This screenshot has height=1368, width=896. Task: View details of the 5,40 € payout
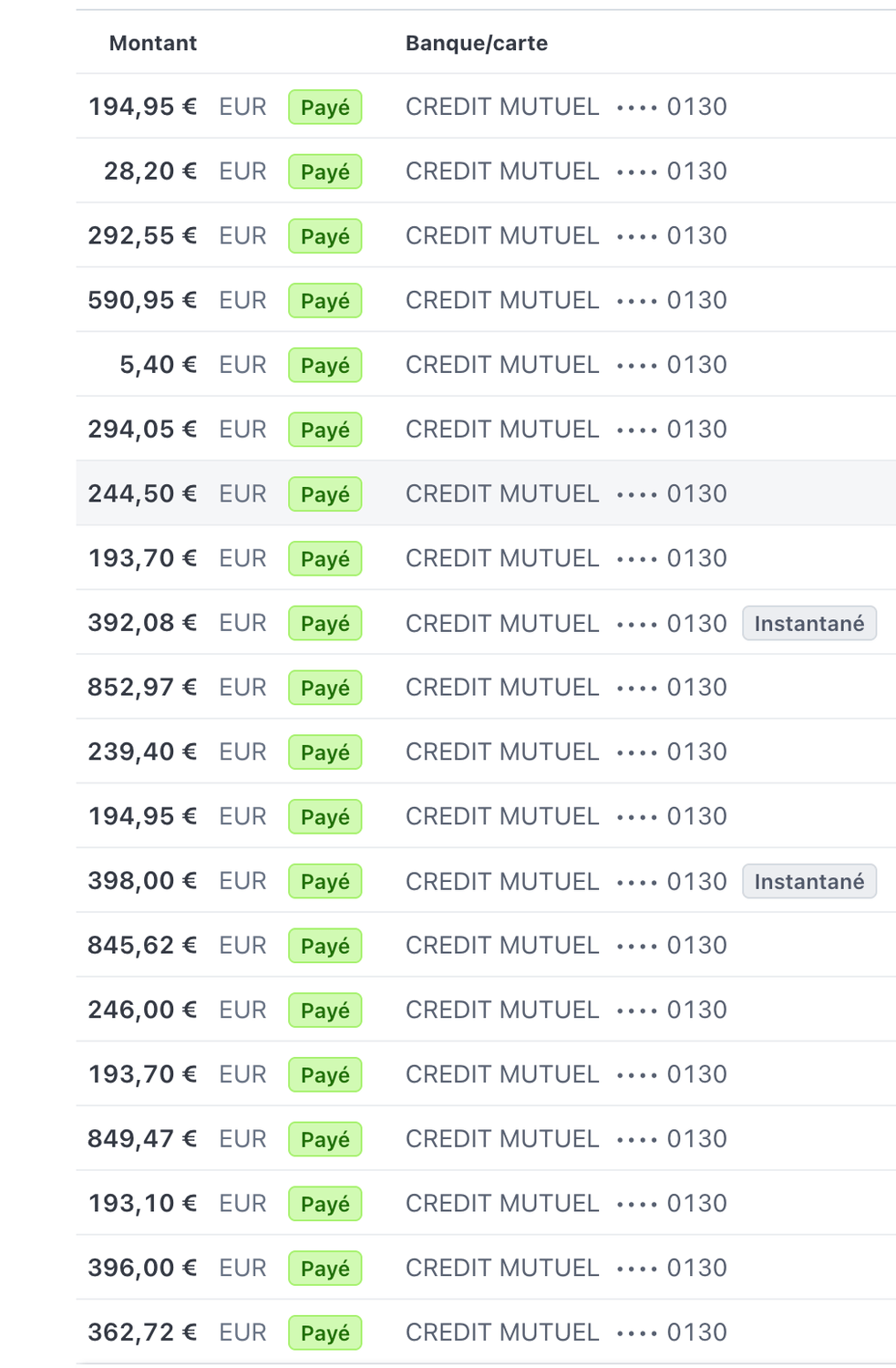click(158, 365)
